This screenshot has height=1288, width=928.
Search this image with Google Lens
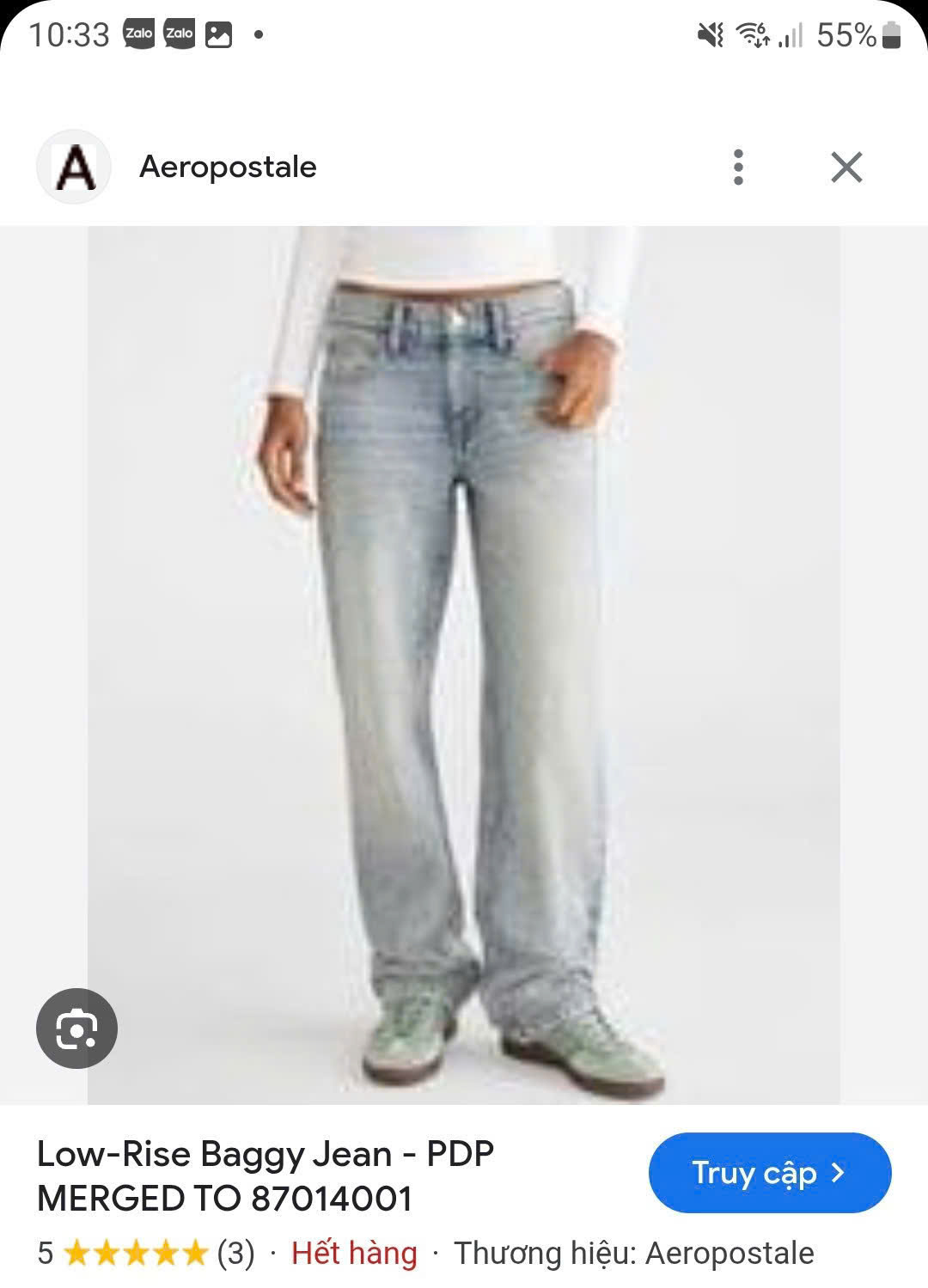(76, 1029)
